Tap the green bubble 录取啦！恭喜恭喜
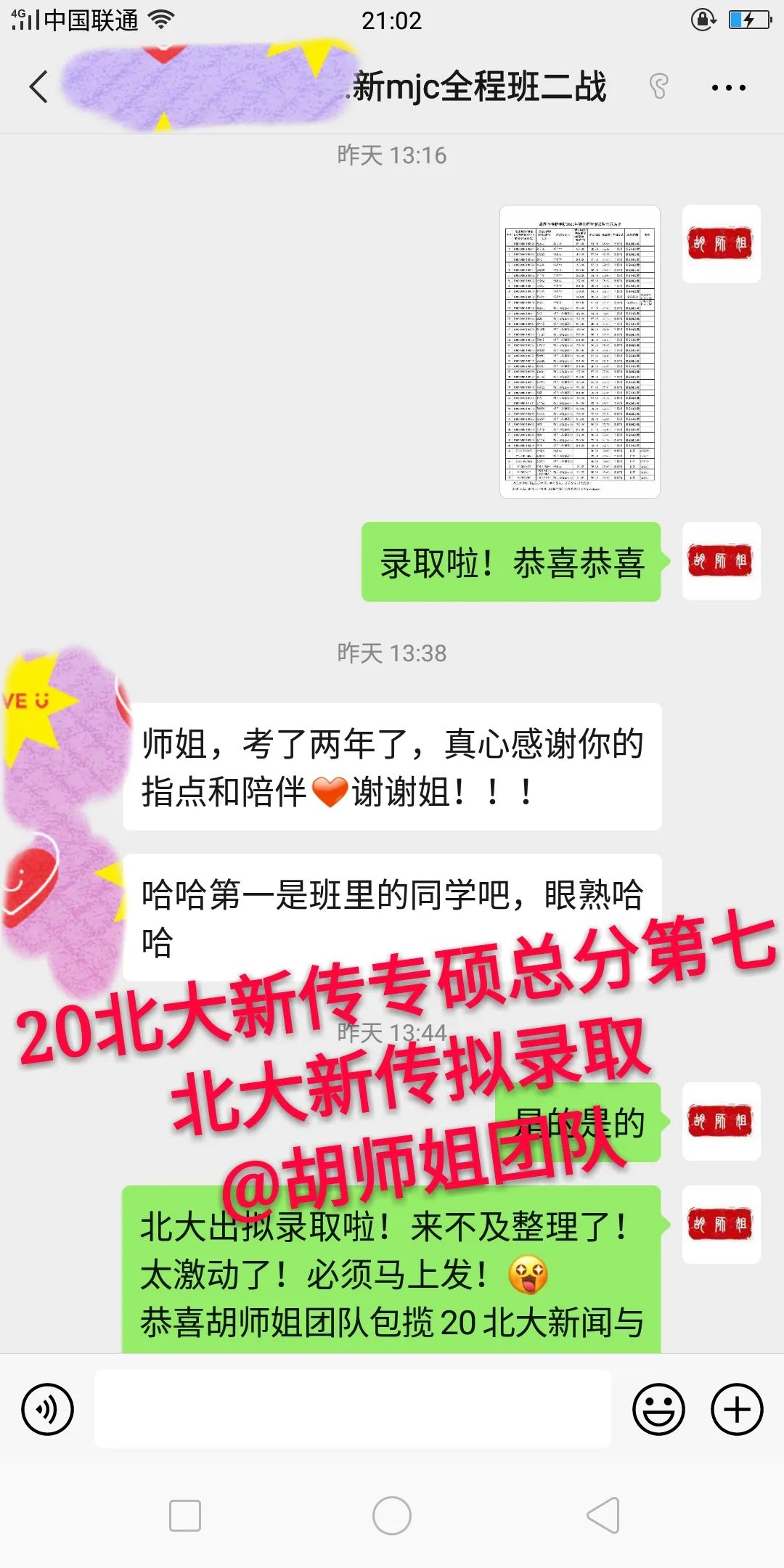784x1568 pixels. click(513, 562)
